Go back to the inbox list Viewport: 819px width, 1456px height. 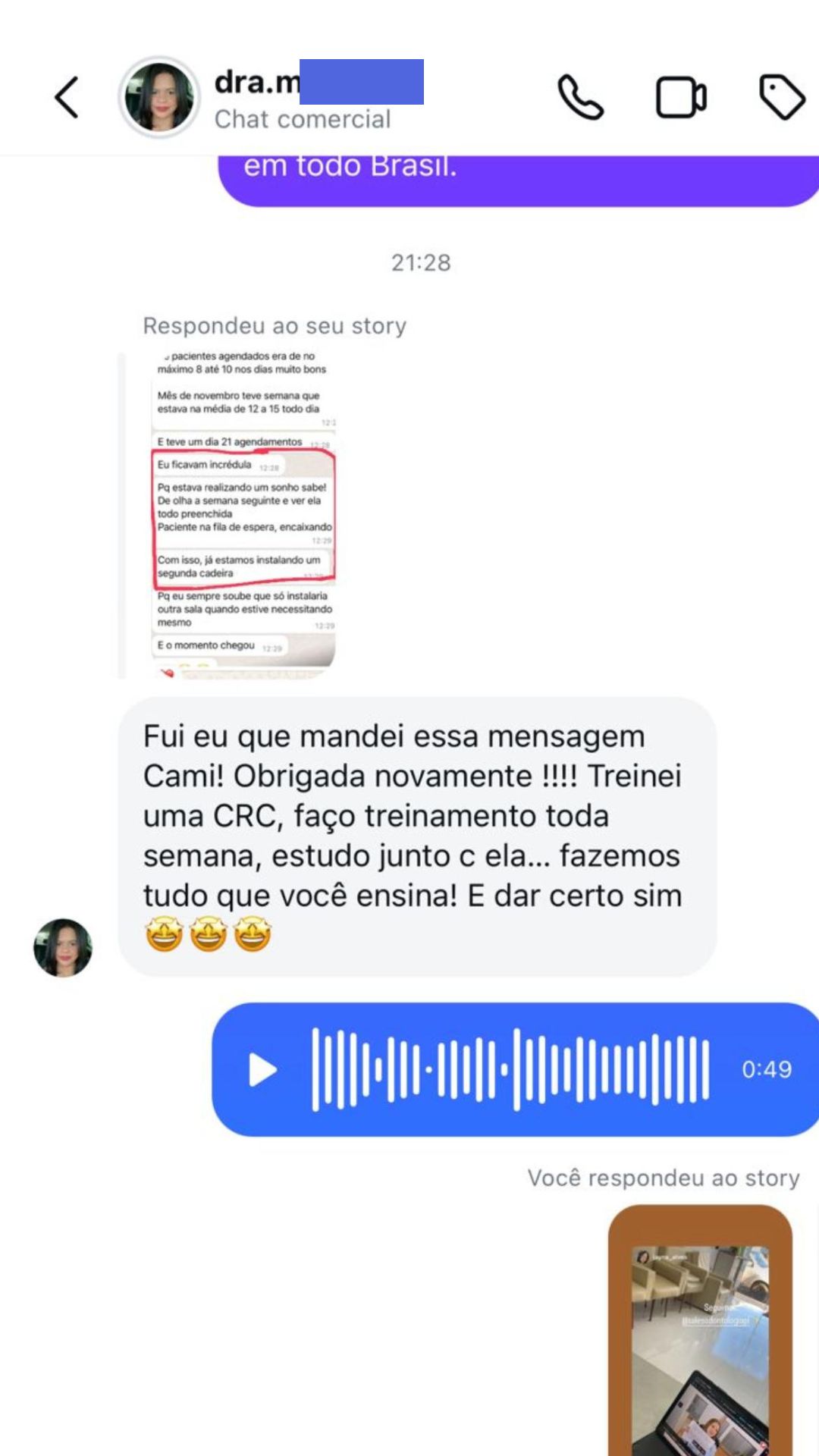pyautogui.click(x=67, y=98)
